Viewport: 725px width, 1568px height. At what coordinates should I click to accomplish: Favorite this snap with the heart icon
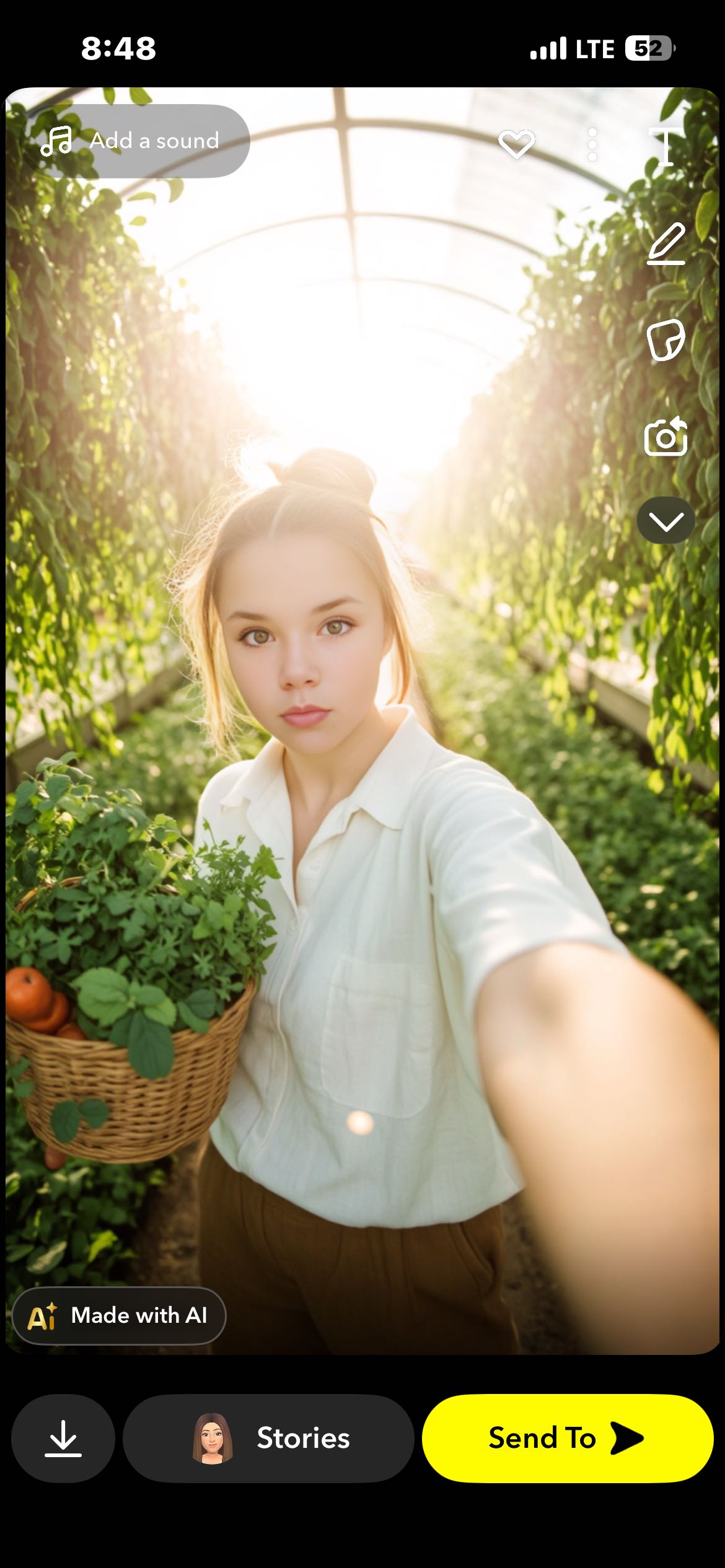pos(516,144)
